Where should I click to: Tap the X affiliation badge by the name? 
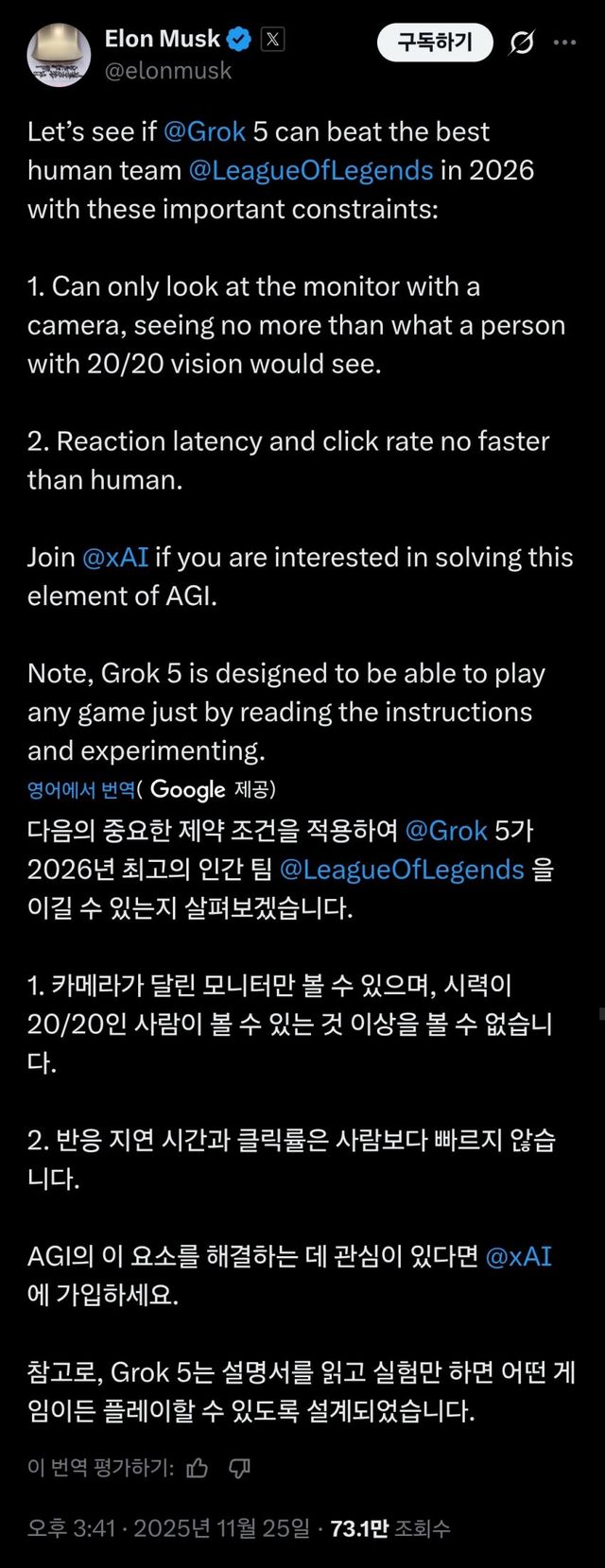[272, 40]
